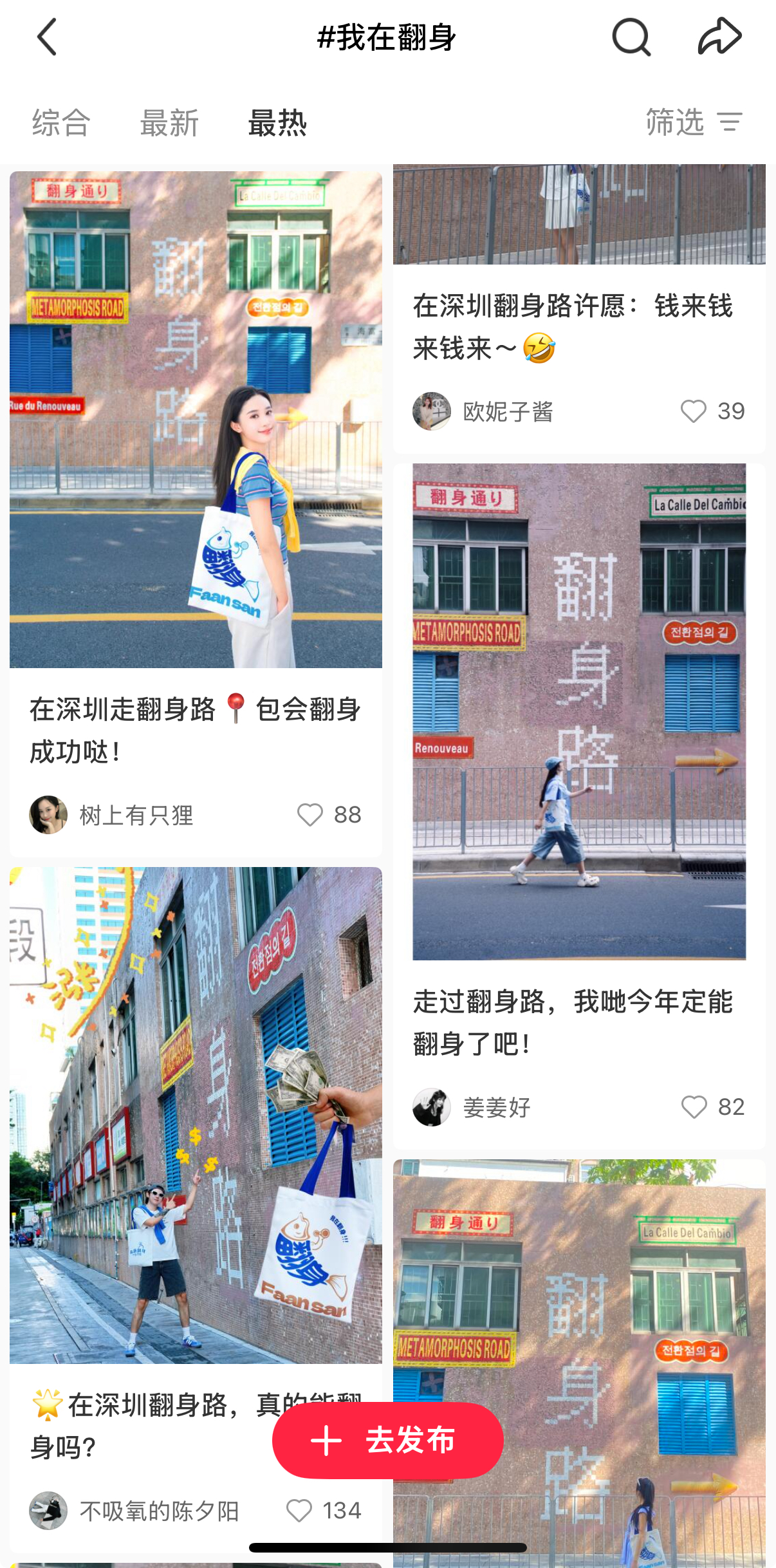Open search from the top bar

click(631, 37)
